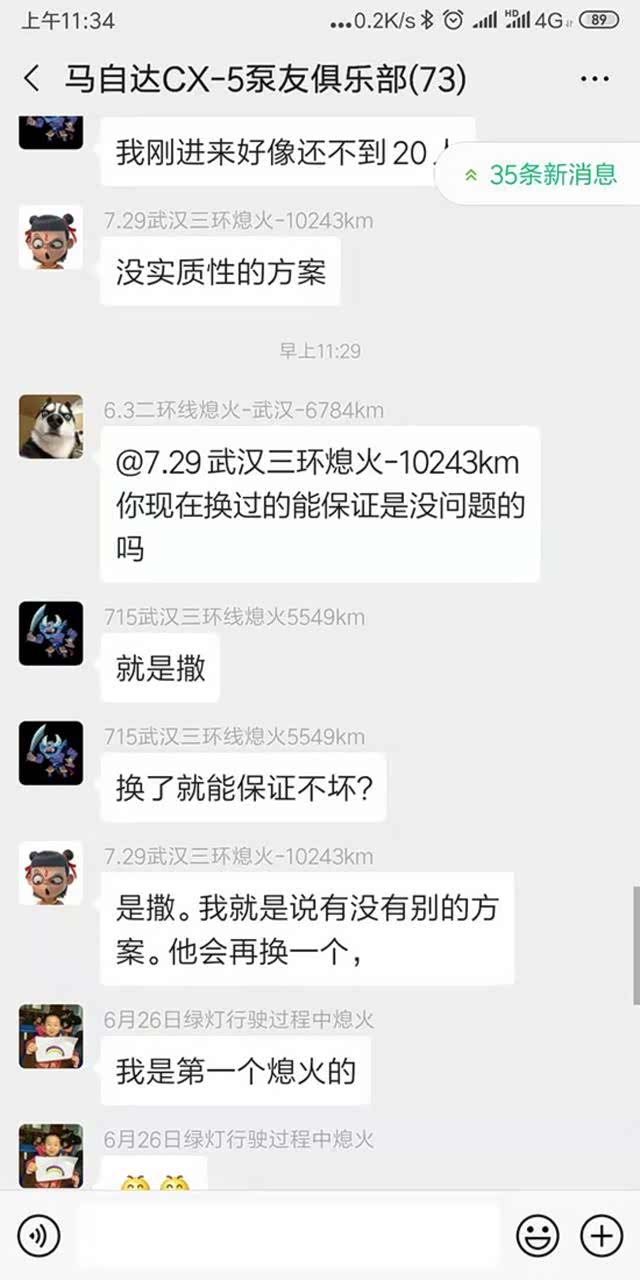
Task: Switch to voice message input
Action: (38, 1237)
